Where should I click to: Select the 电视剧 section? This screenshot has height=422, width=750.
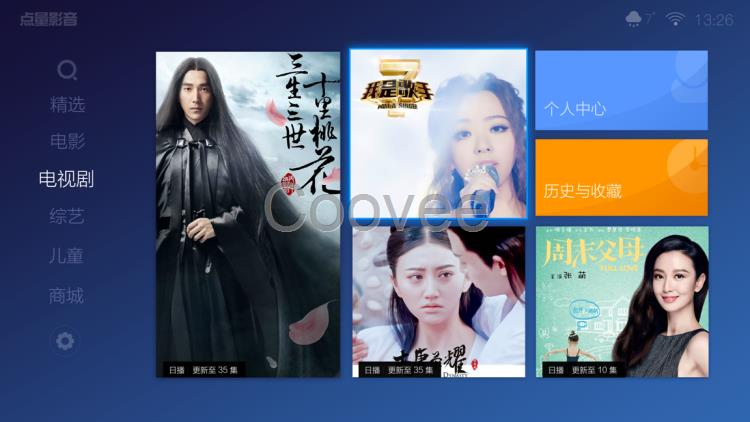click(x=66, y=179)
